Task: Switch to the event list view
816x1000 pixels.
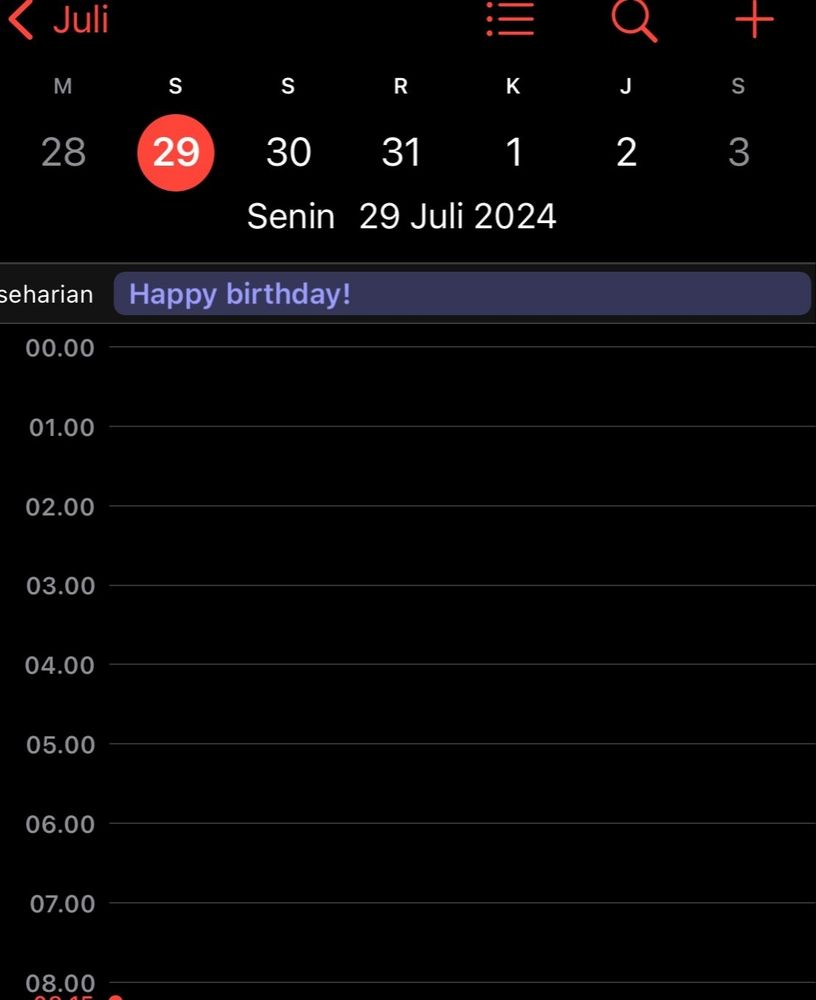Action: click(510, 20)
